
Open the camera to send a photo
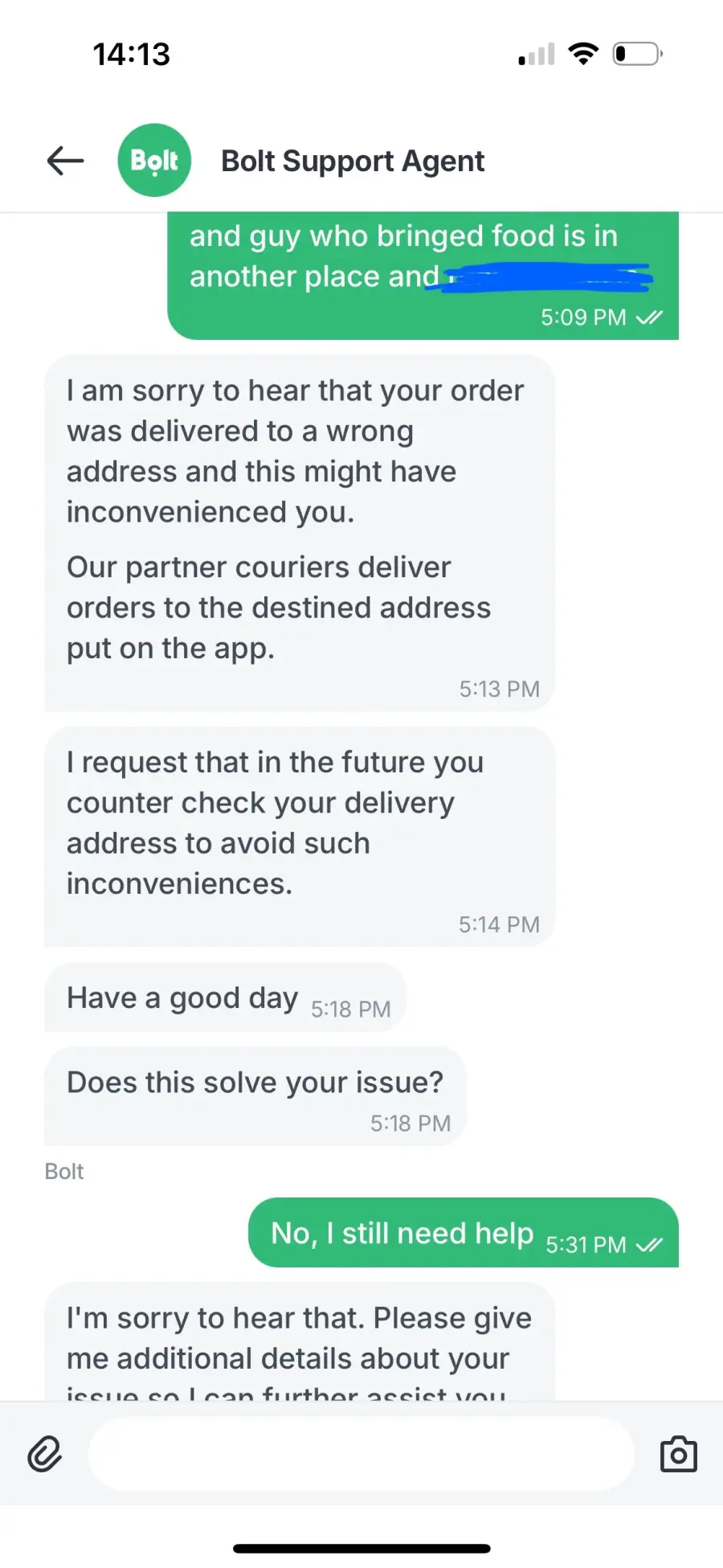pyautogui.click(x=679, y=1454)
